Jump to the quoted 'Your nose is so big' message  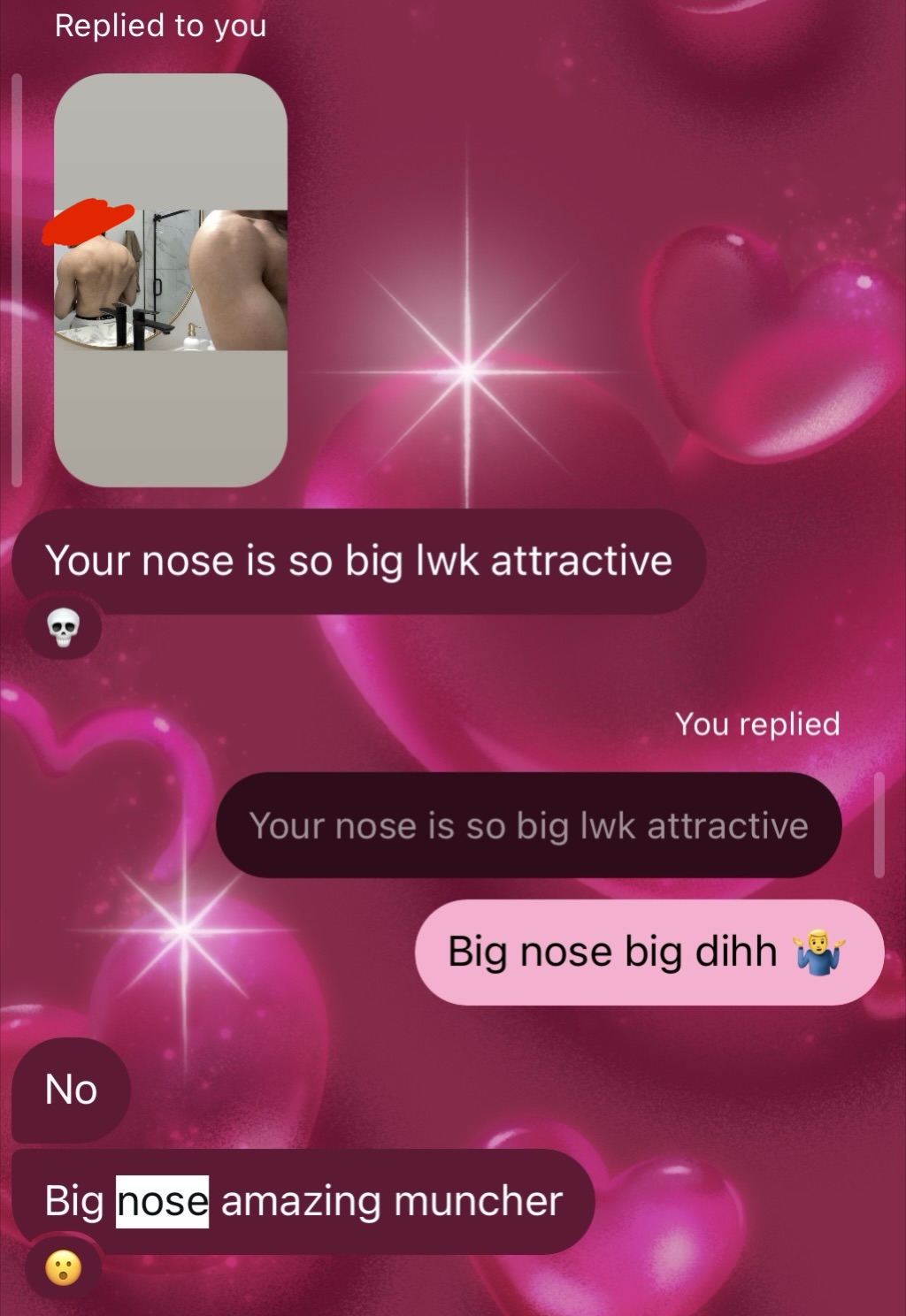coord(528,825)
